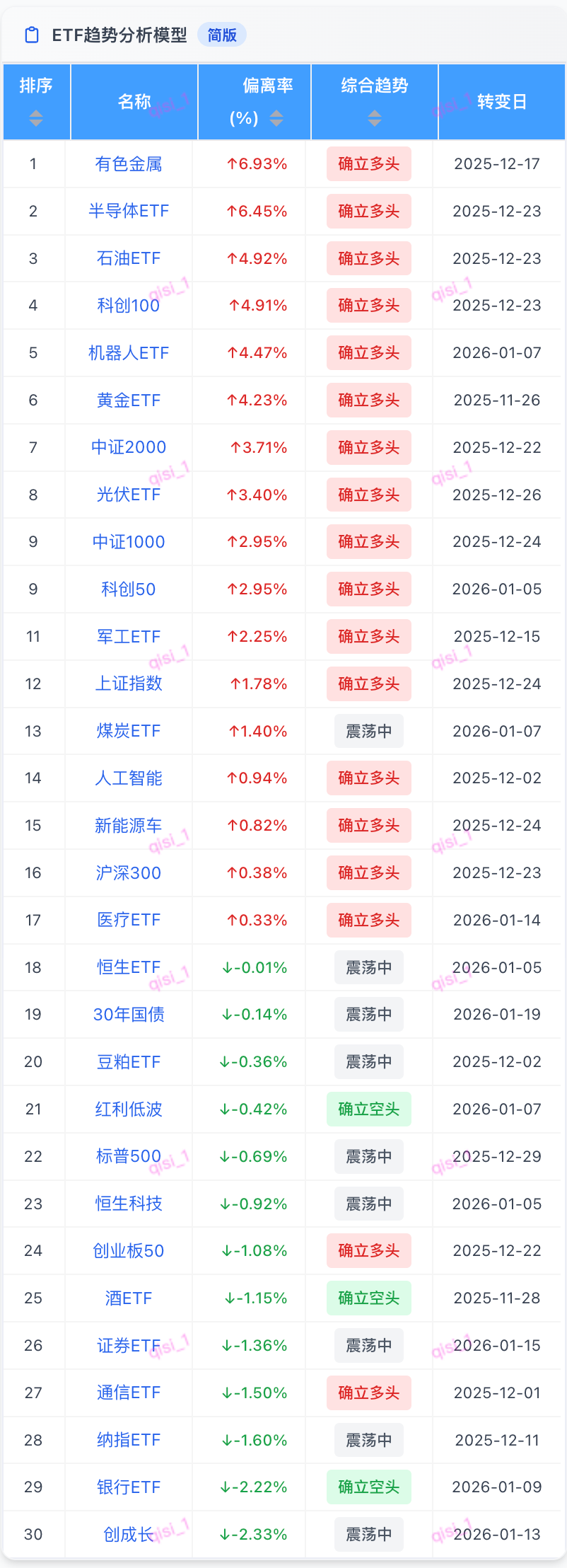Sort the table by 排序 column

(x=36, y=118)
